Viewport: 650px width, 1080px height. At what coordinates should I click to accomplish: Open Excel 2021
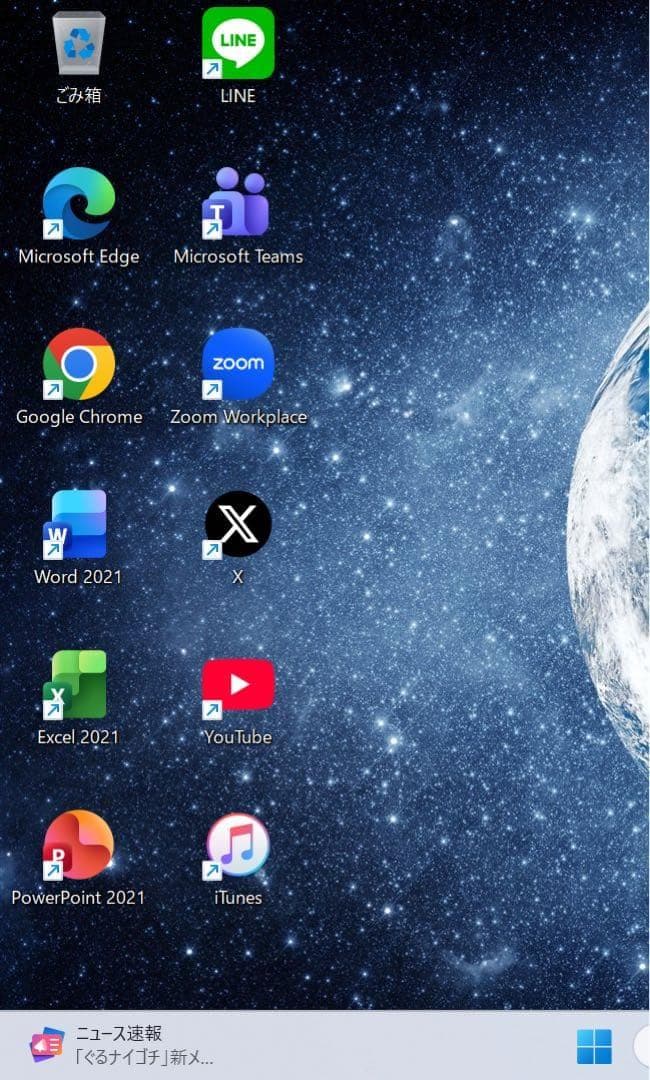click(x=78, y=684)
